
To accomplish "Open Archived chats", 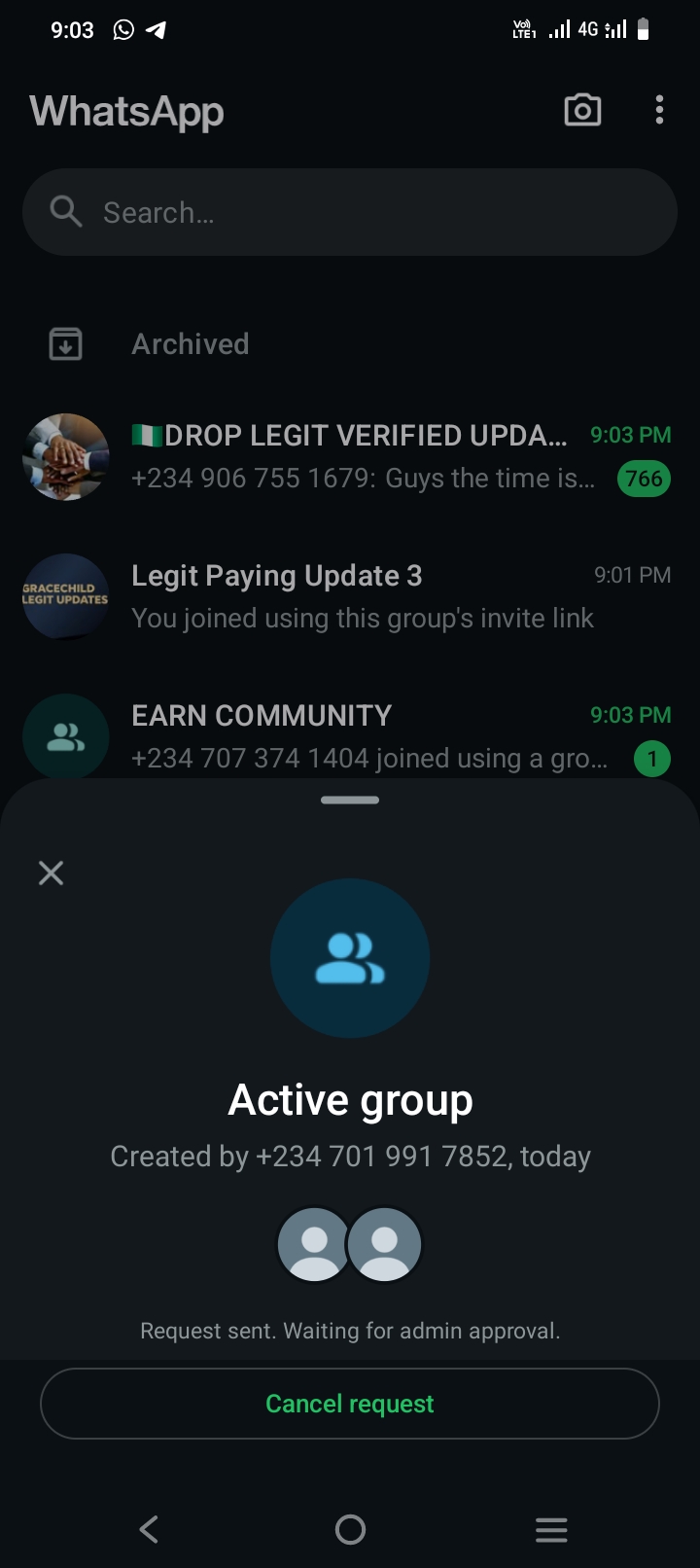I will (x=191, y=344).
